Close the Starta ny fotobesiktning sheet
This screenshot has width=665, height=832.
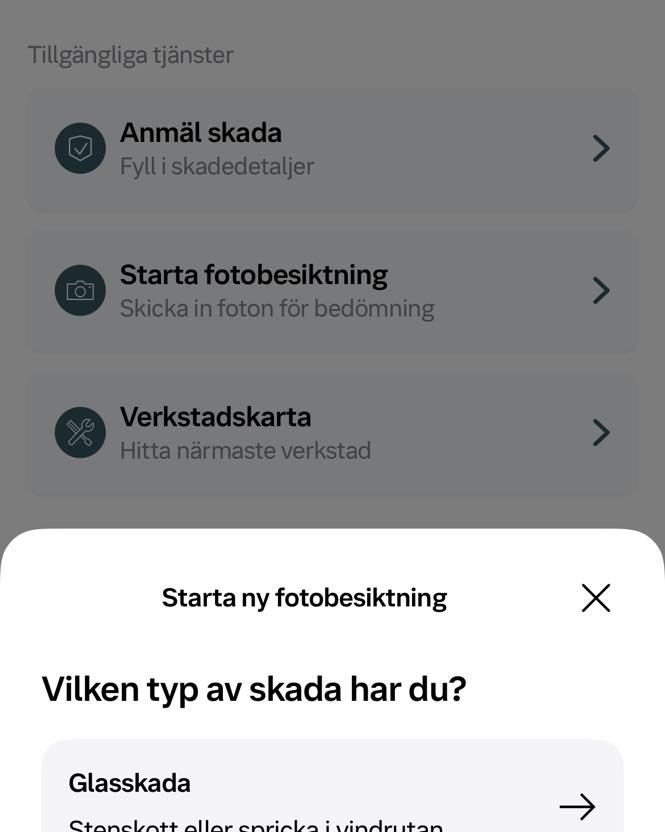click(595, 598)
